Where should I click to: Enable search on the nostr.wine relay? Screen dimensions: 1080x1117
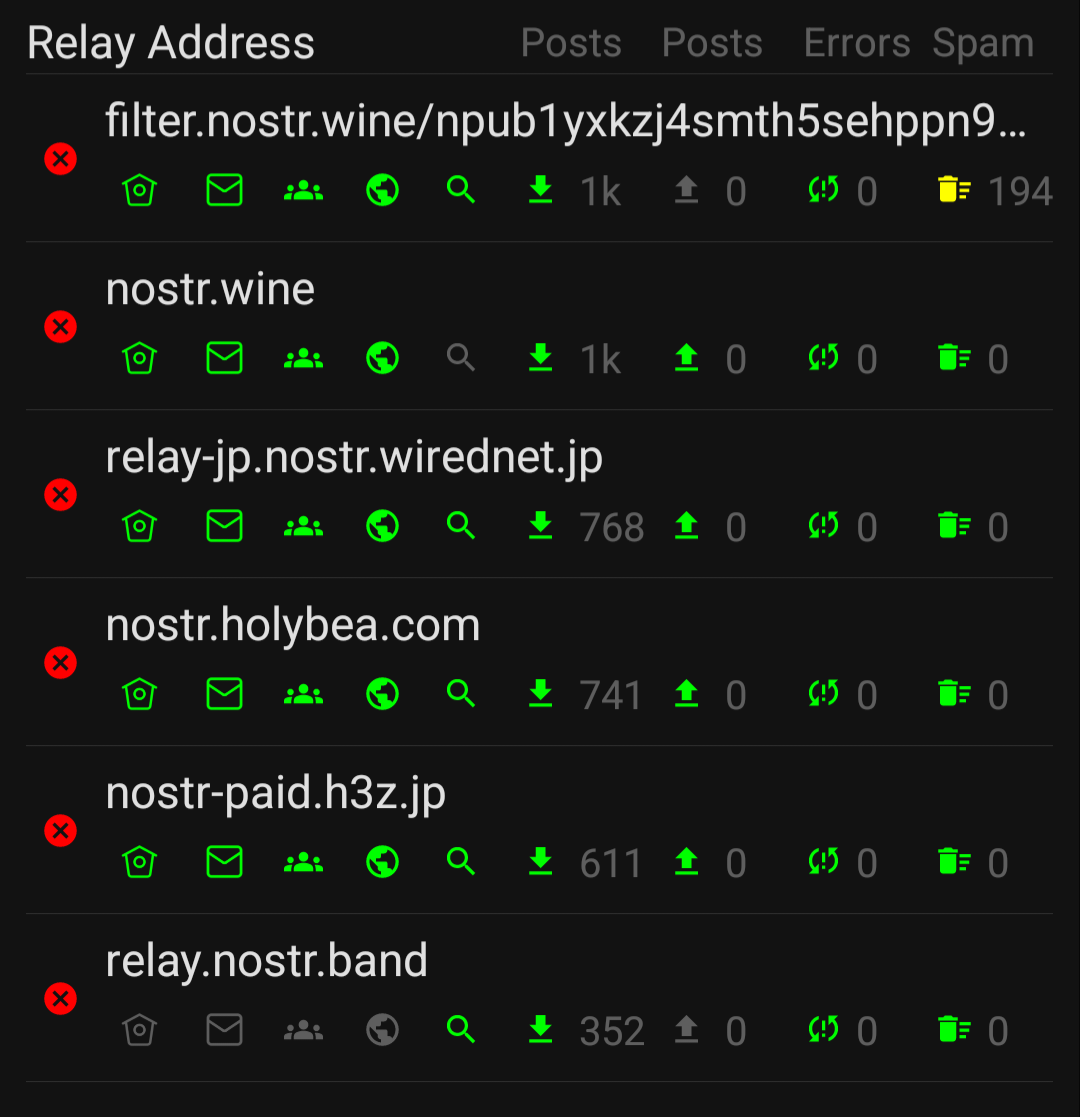pos(461,358)
